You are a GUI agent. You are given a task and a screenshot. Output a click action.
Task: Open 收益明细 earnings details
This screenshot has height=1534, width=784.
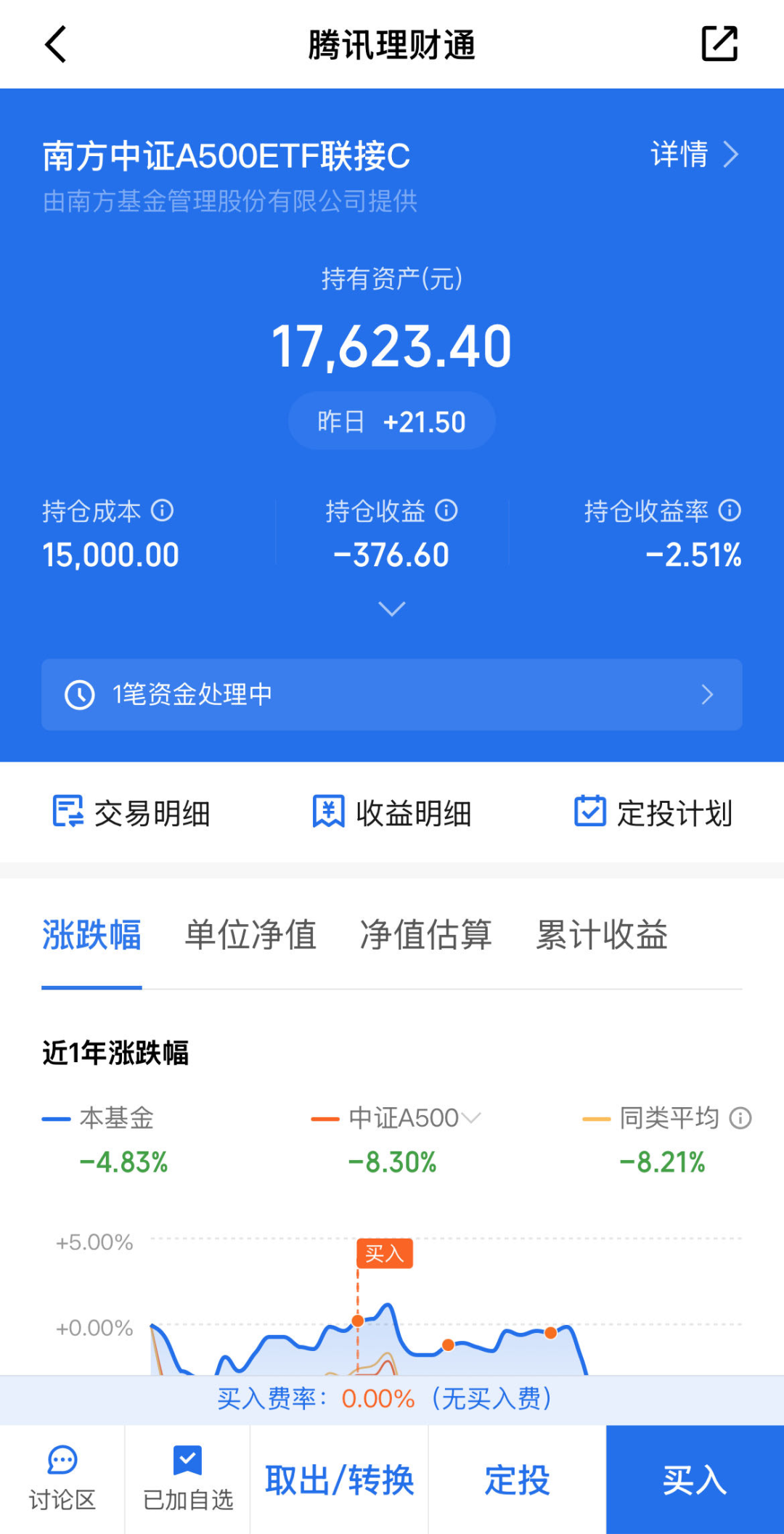tap(392, 812)
